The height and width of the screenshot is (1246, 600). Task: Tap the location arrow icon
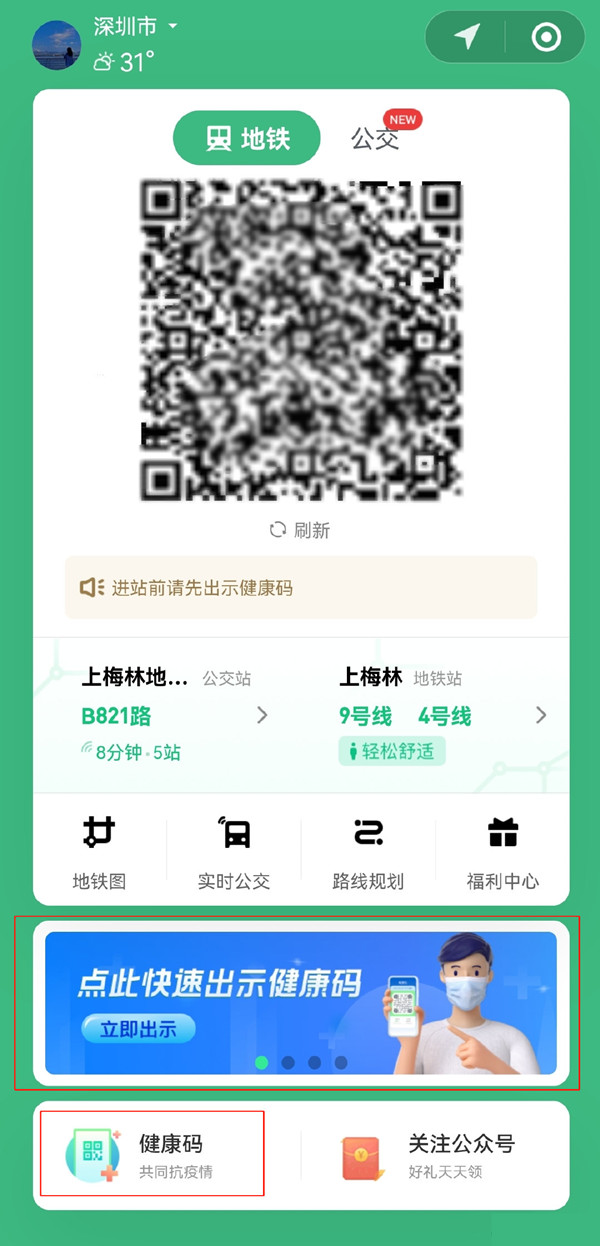[466, 38]
